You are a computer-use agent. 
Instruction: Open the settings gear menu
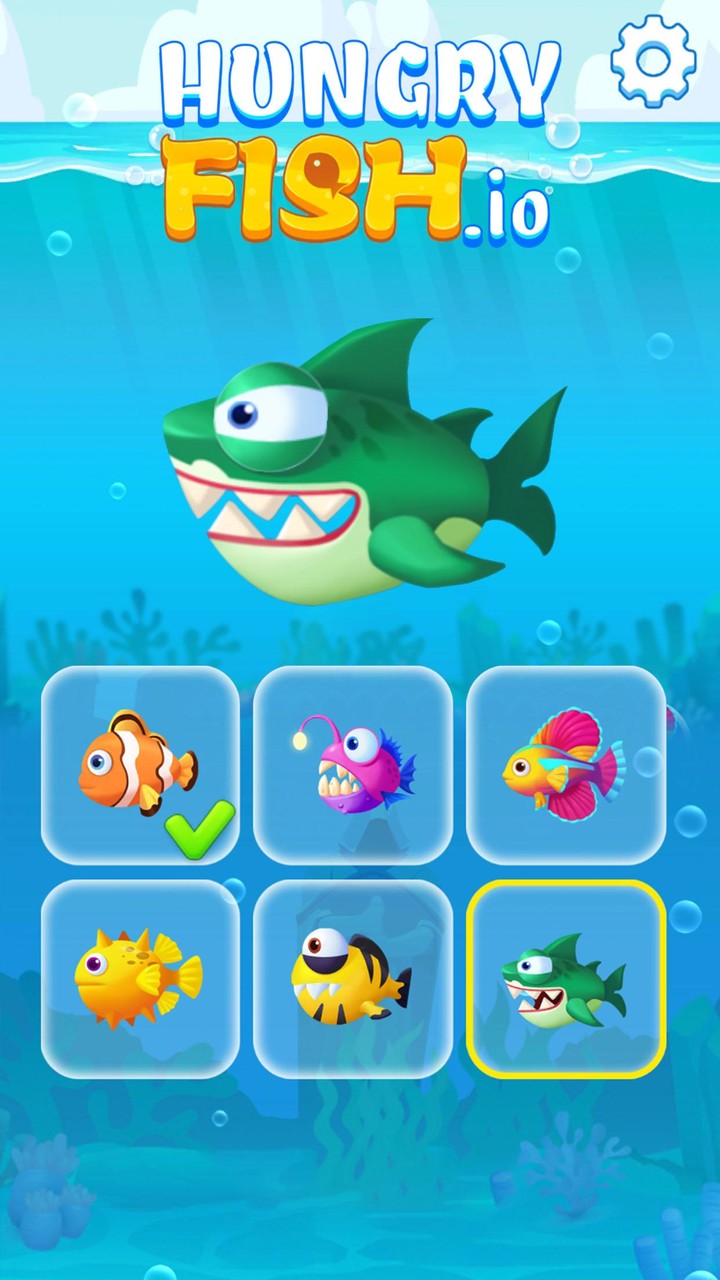[652, 62]
